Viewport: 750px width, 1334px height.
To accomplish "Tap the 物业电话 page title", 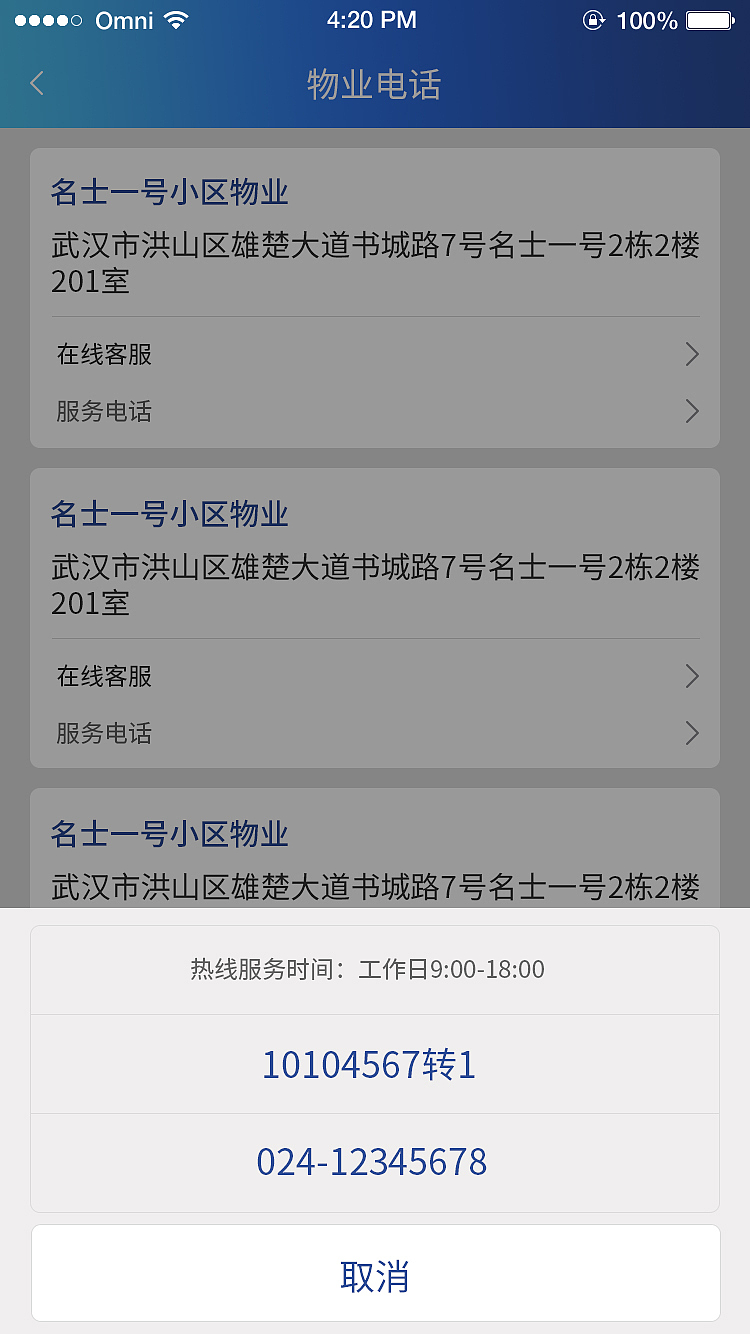I will [375, 85].
